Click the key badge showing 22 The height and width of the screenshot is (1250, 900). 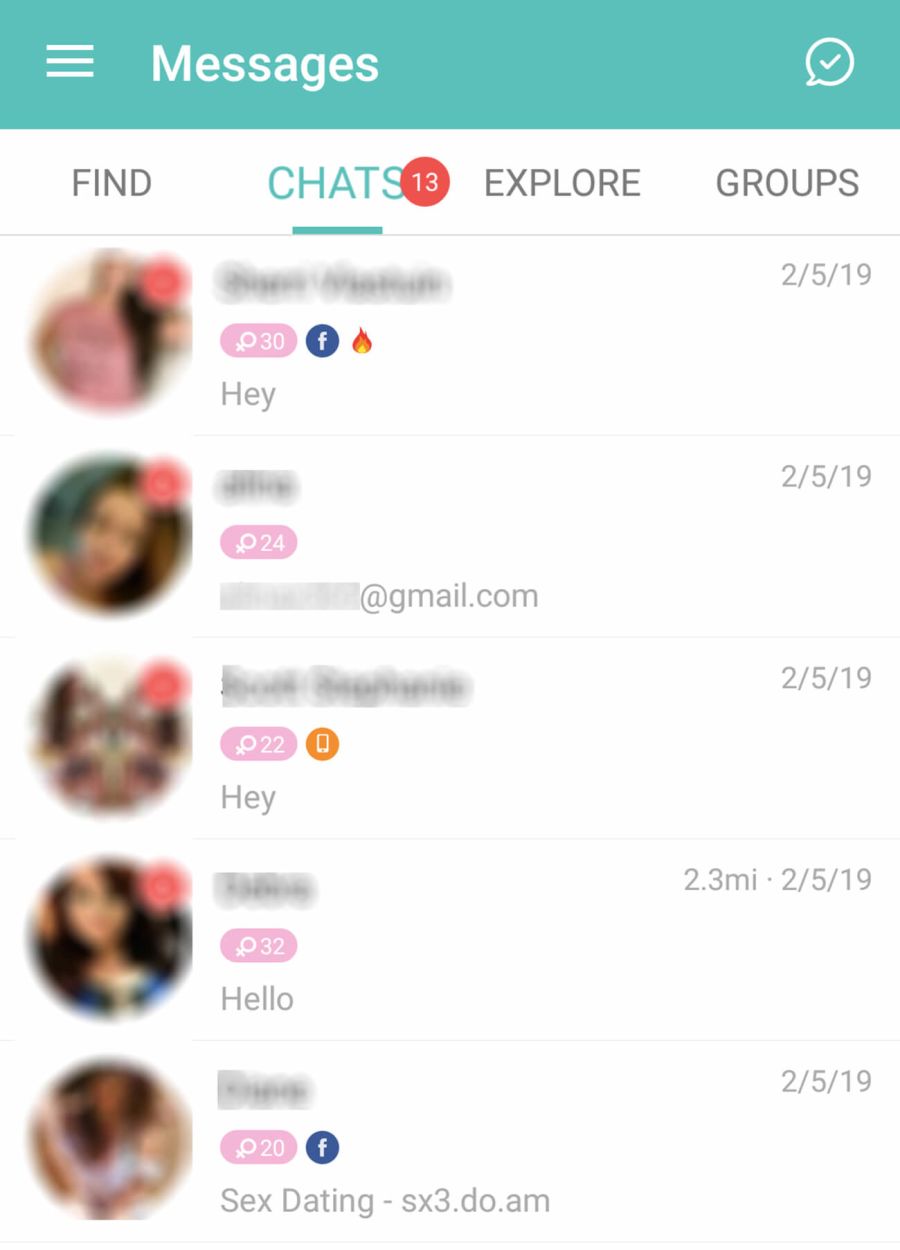(257, 744)
